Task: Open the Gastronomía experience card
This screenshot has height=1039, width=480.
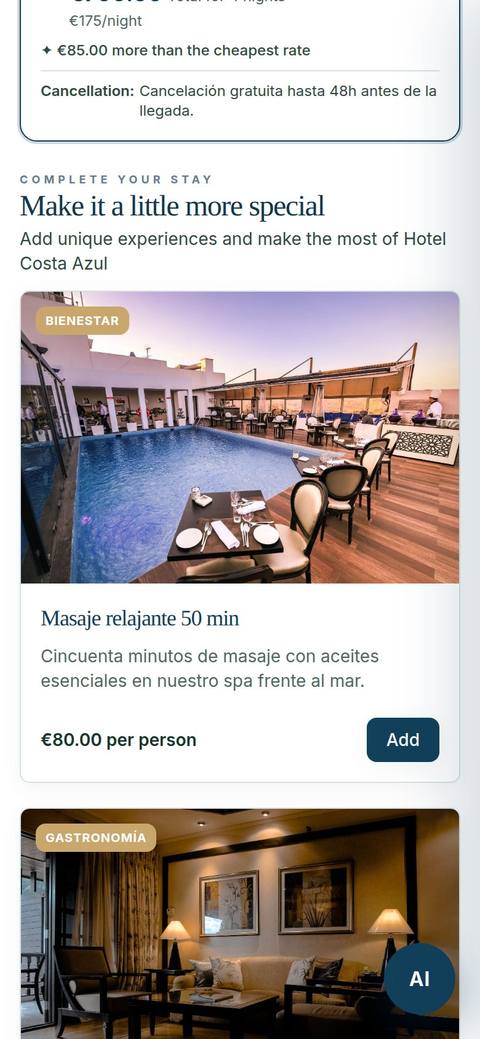Action: [x=239, y=924]
